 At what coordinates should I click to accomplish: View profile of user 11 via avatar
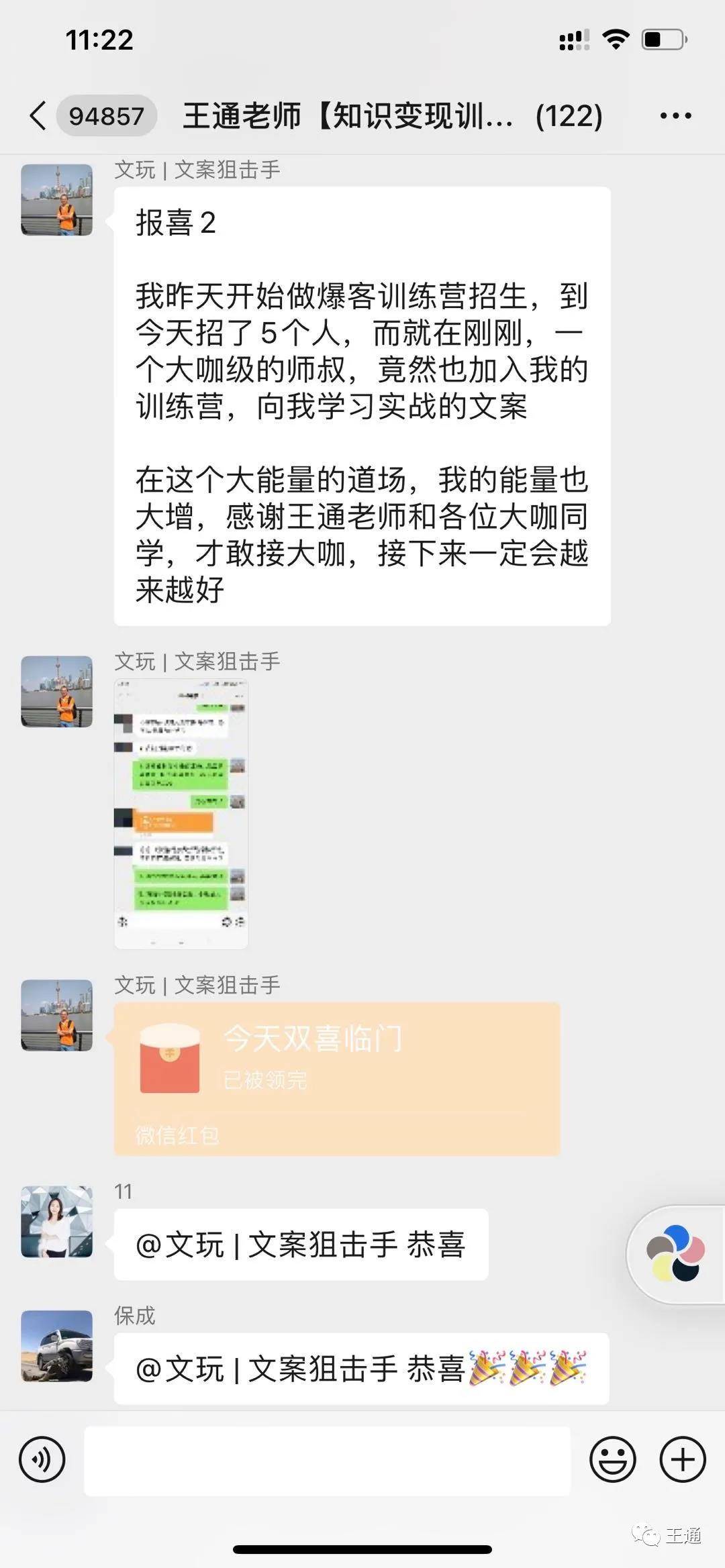(x=57, y=1221)
